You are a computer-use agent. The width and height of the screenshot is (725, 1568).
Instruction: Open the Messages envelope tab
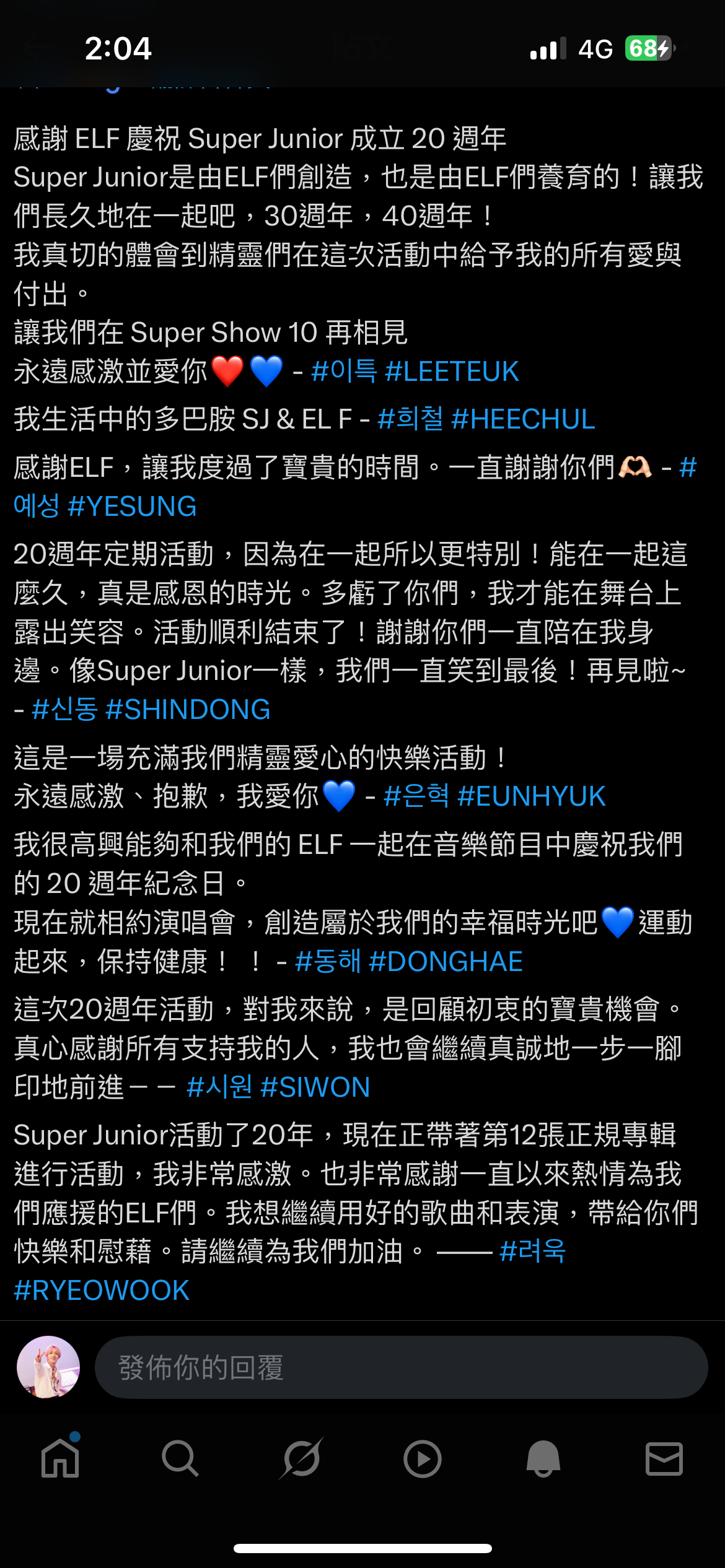coord(664,1458)
